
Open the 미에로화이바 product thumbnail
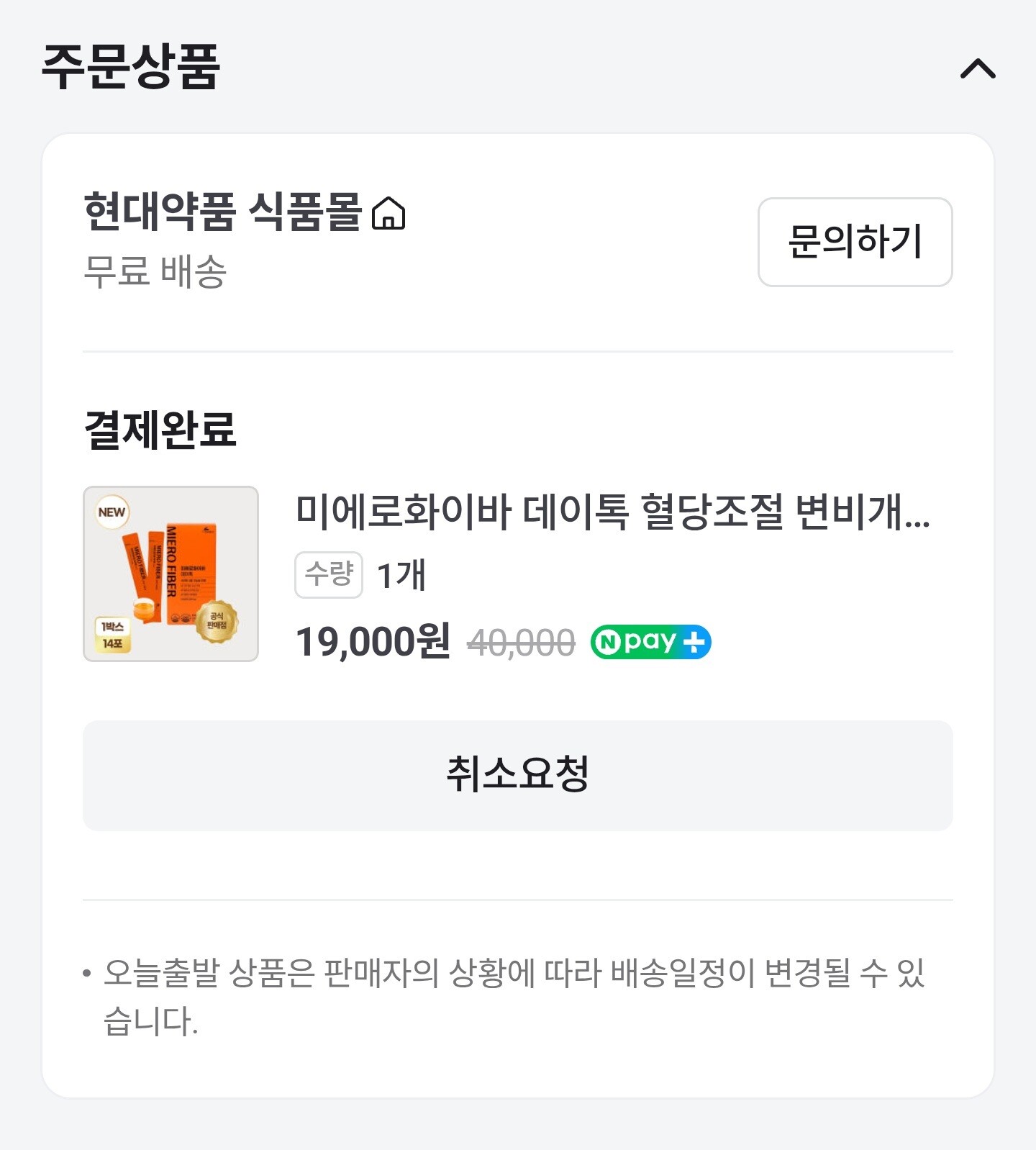(x=171, y=574)
